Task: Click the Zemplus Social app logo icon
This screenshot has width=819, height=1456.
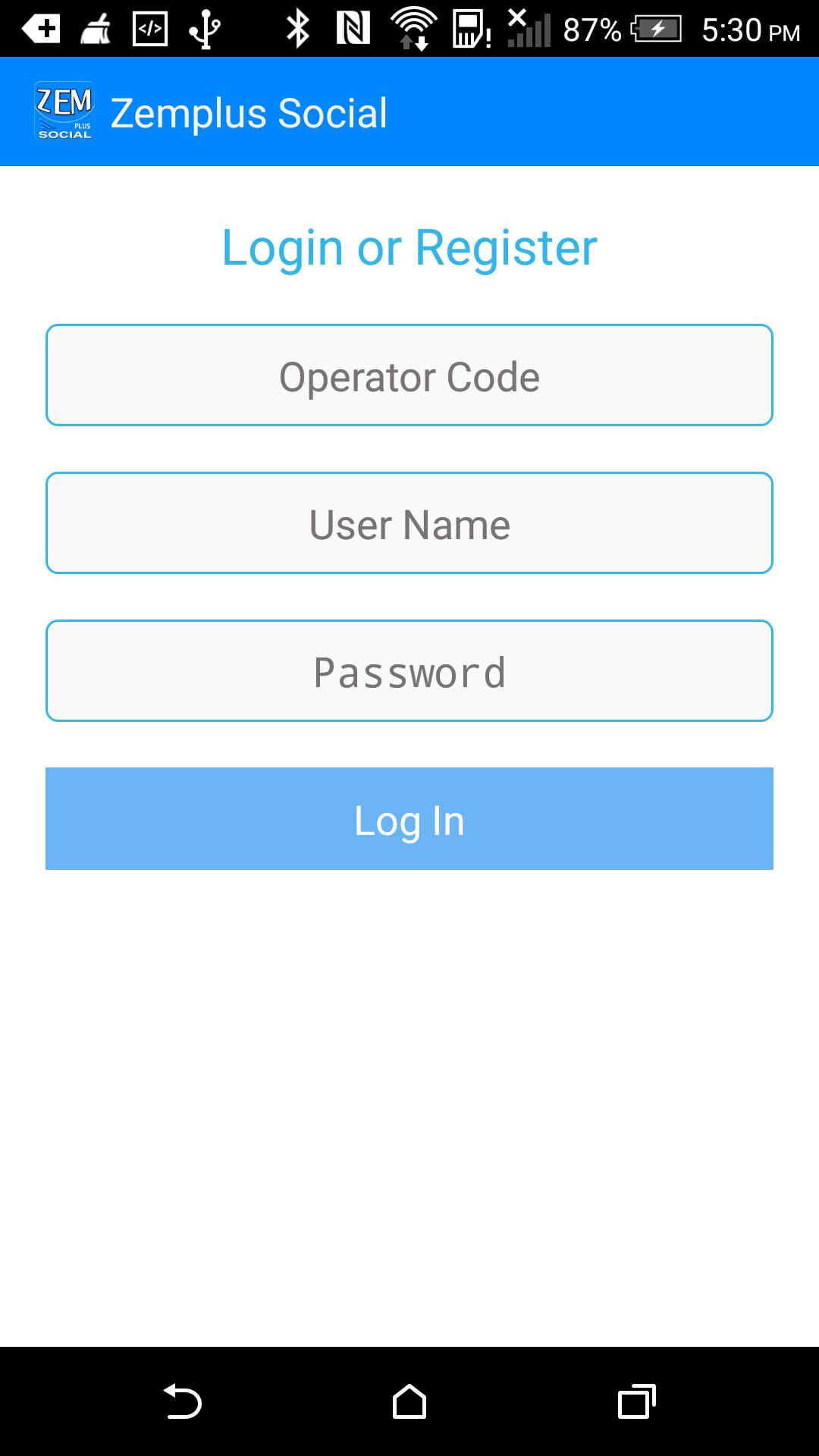Action: (64, 111)
